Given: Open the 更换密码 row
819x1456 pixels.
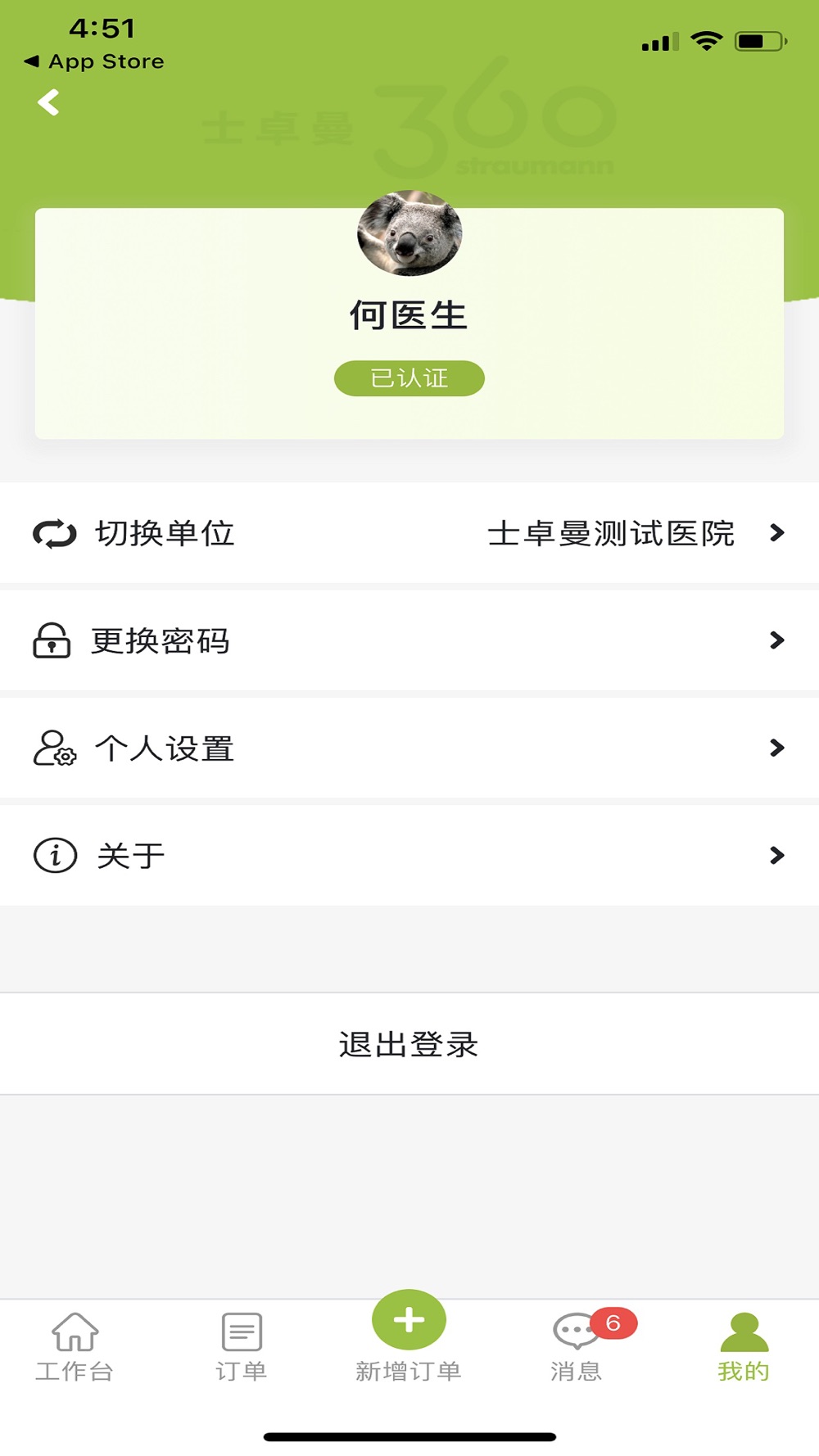Looking at the screenshot, I should tap(409, 640).
